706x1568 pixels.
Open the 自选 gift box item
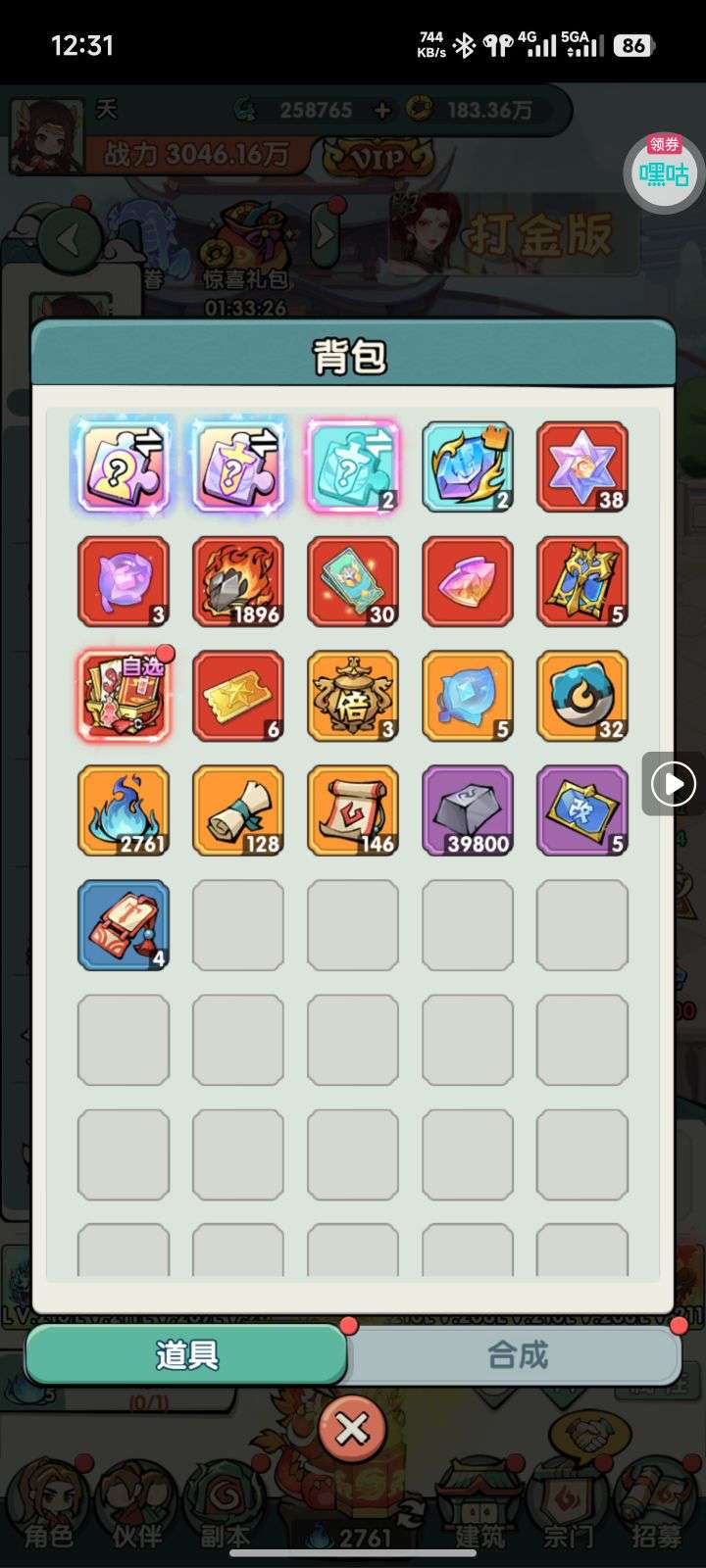(124, 696)
